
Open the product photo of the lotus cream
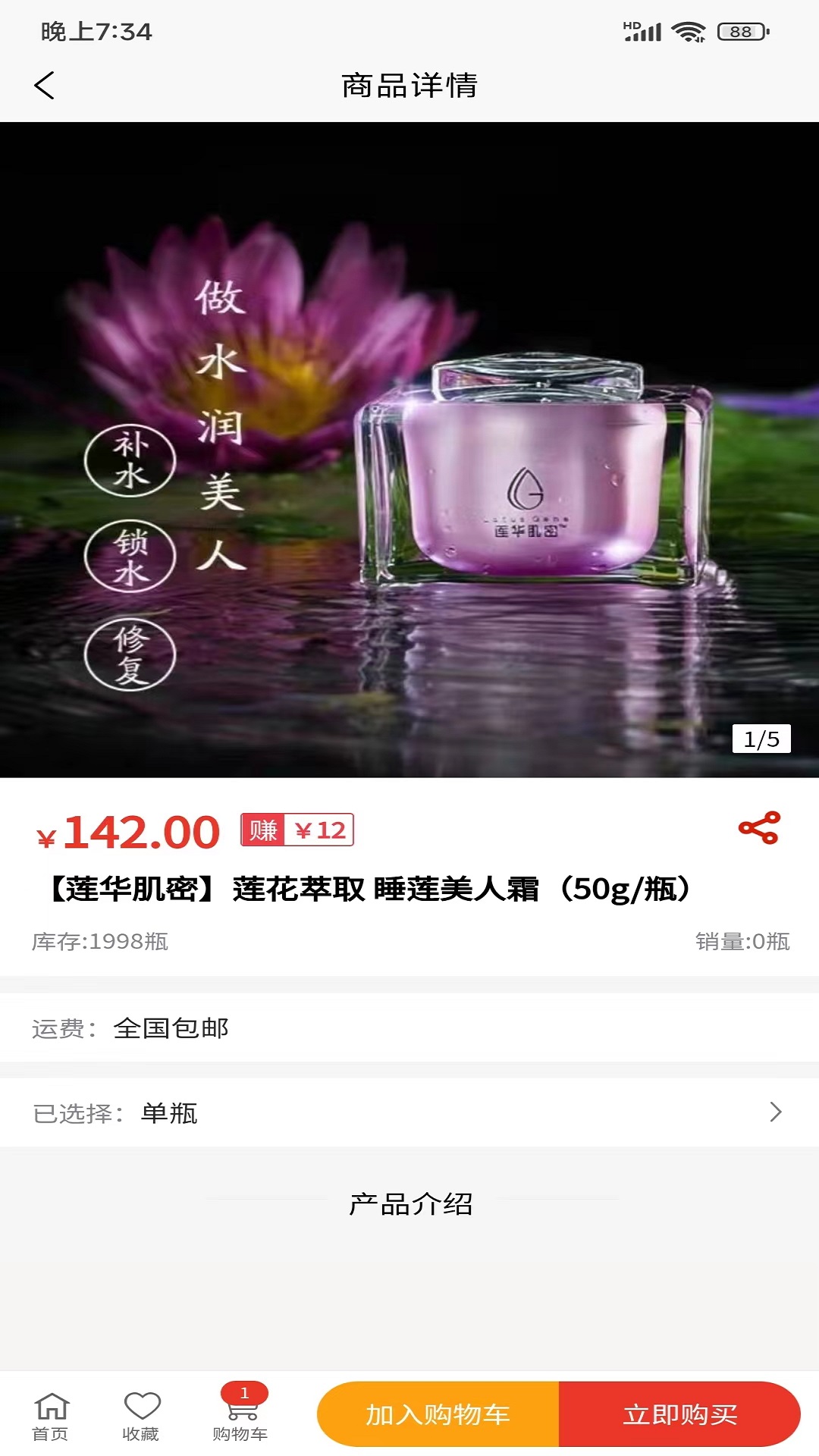pos(409,449)
